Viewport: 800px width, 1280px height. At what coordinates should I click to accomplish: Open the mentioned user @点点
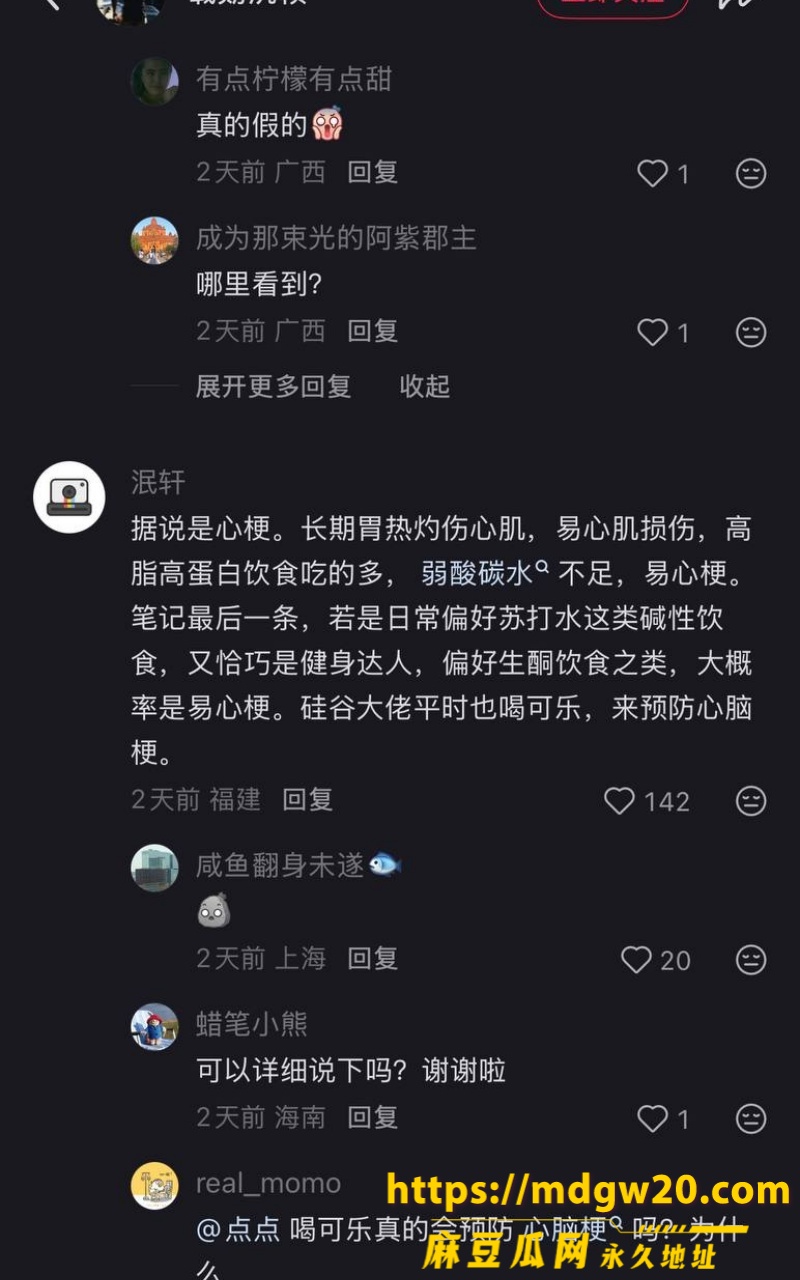click(238, 1229)
